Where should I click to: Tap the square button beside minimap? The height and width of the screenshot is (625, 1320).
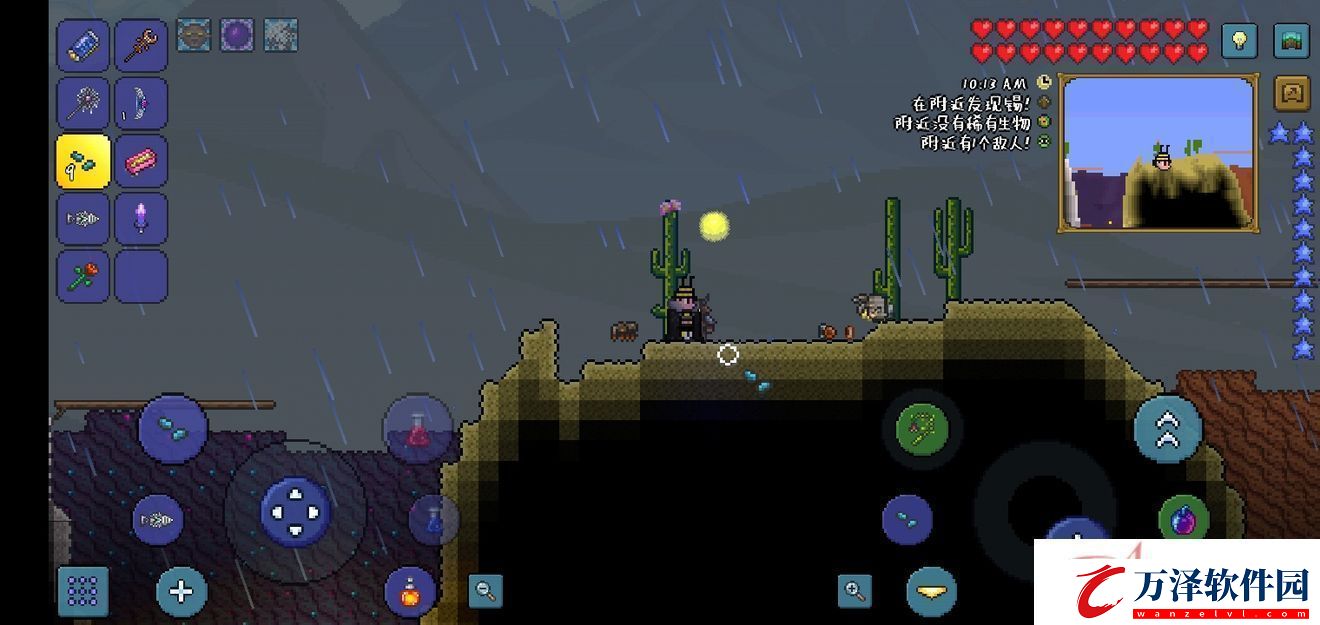pos(1292,94)
